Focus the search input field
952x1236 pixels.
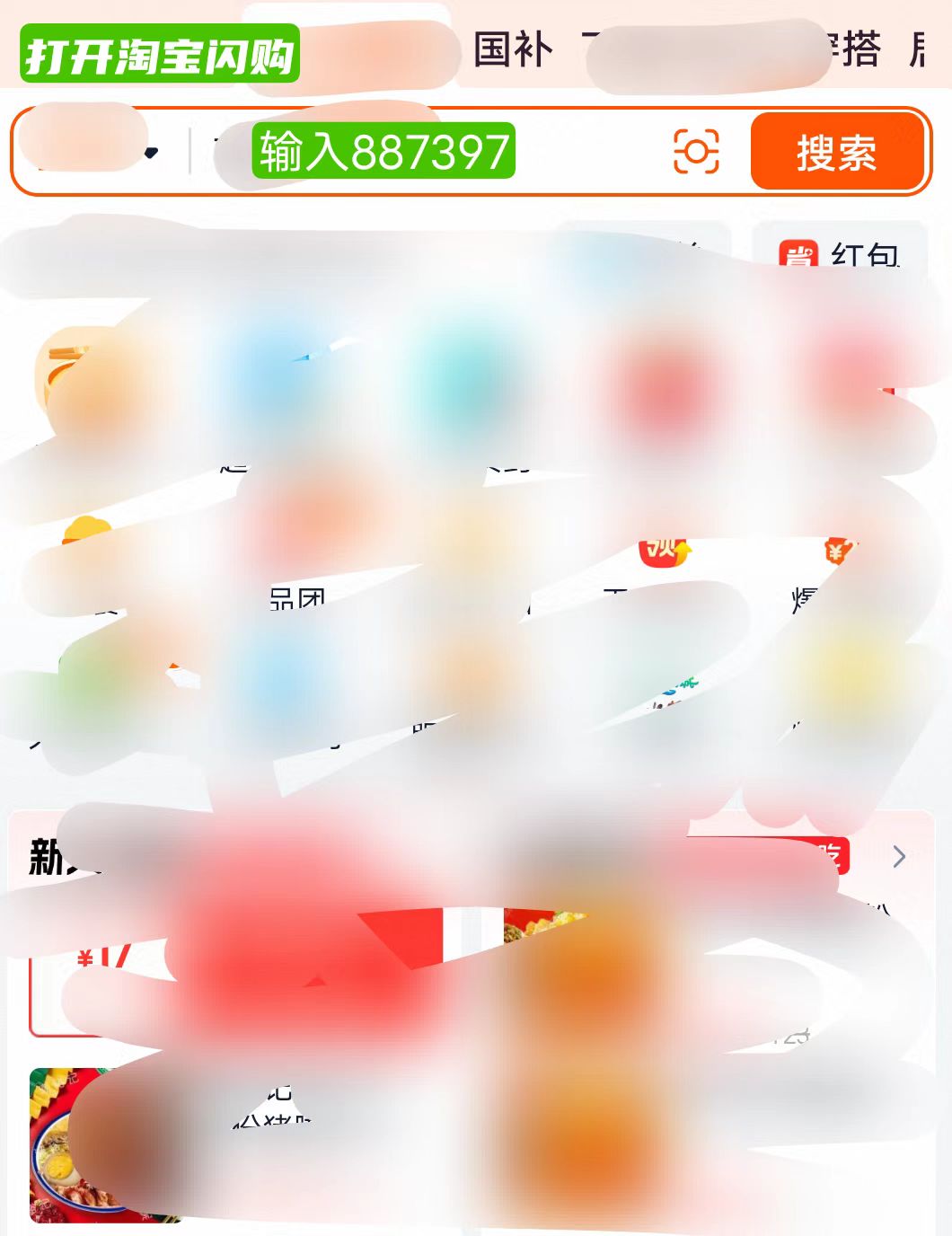[x=431, y=151]
